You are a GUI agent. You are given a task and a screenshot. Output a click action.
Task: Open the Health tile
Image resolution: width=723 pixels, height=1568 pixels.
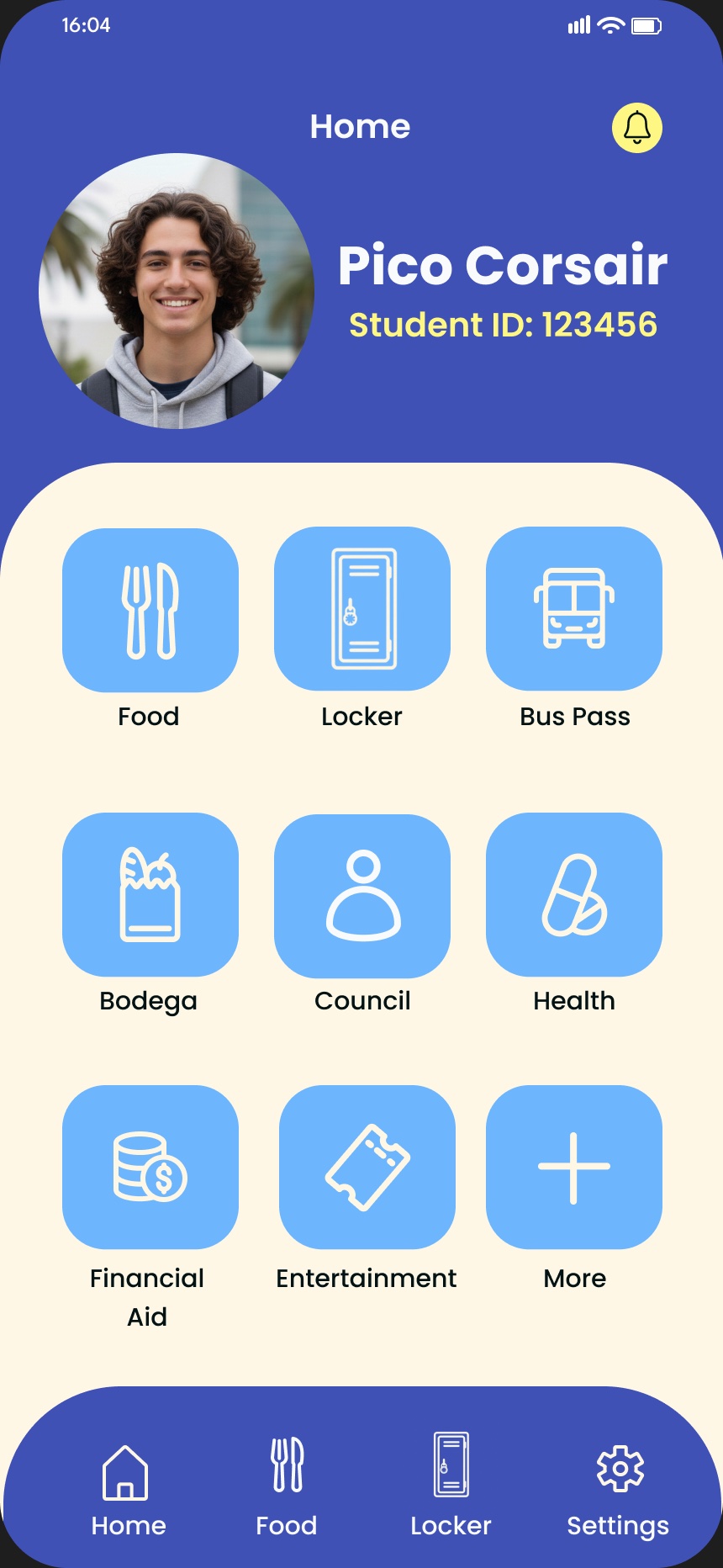coord(574,894)
